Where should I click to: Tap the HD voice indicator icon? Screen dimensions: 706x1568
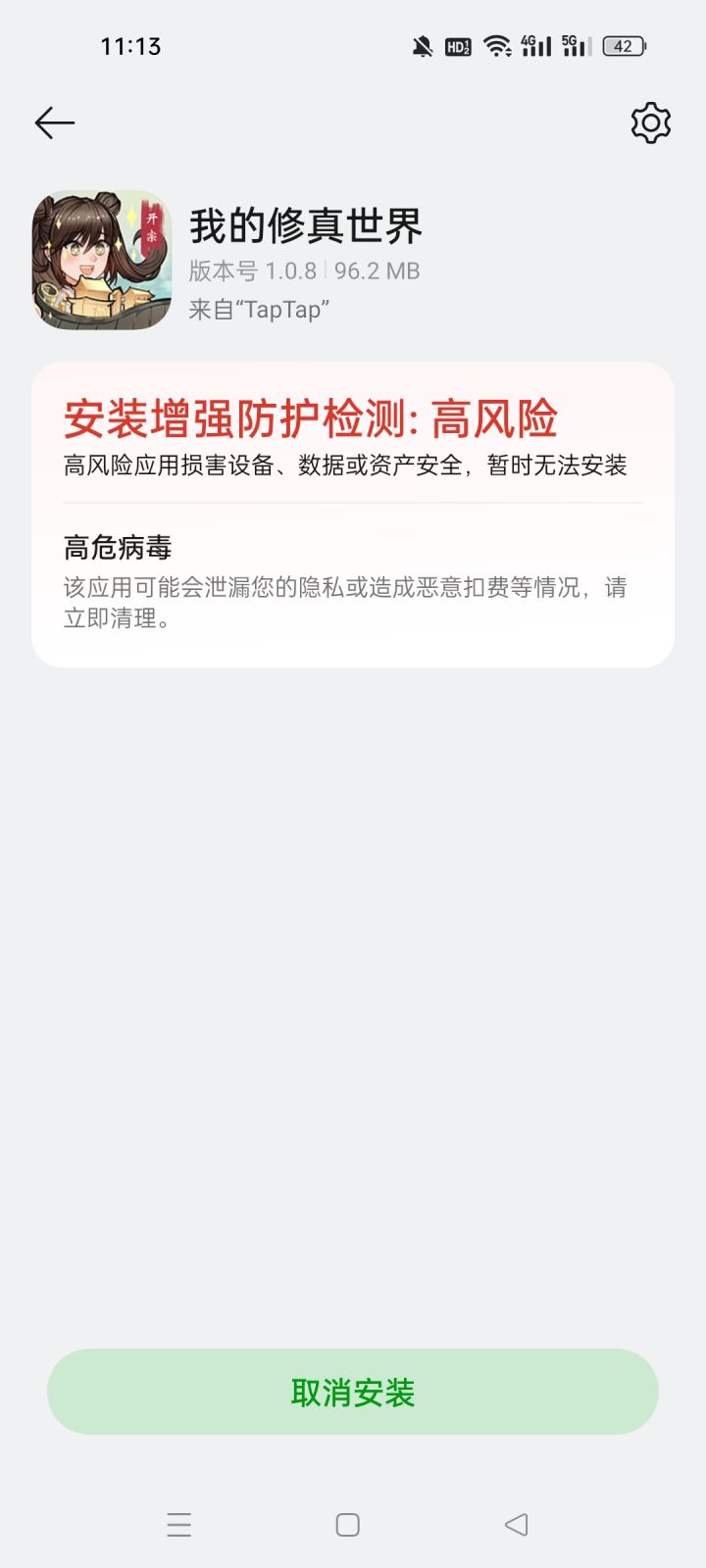pyautogui.click(x=457, y=45)
